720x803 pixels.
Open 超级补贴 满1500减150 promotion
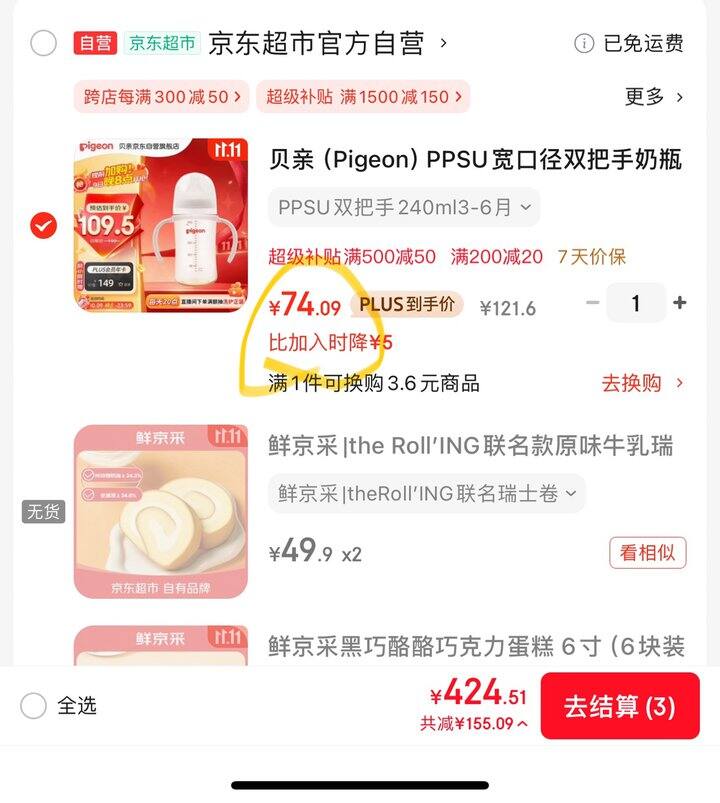click(x=363, y=97)
